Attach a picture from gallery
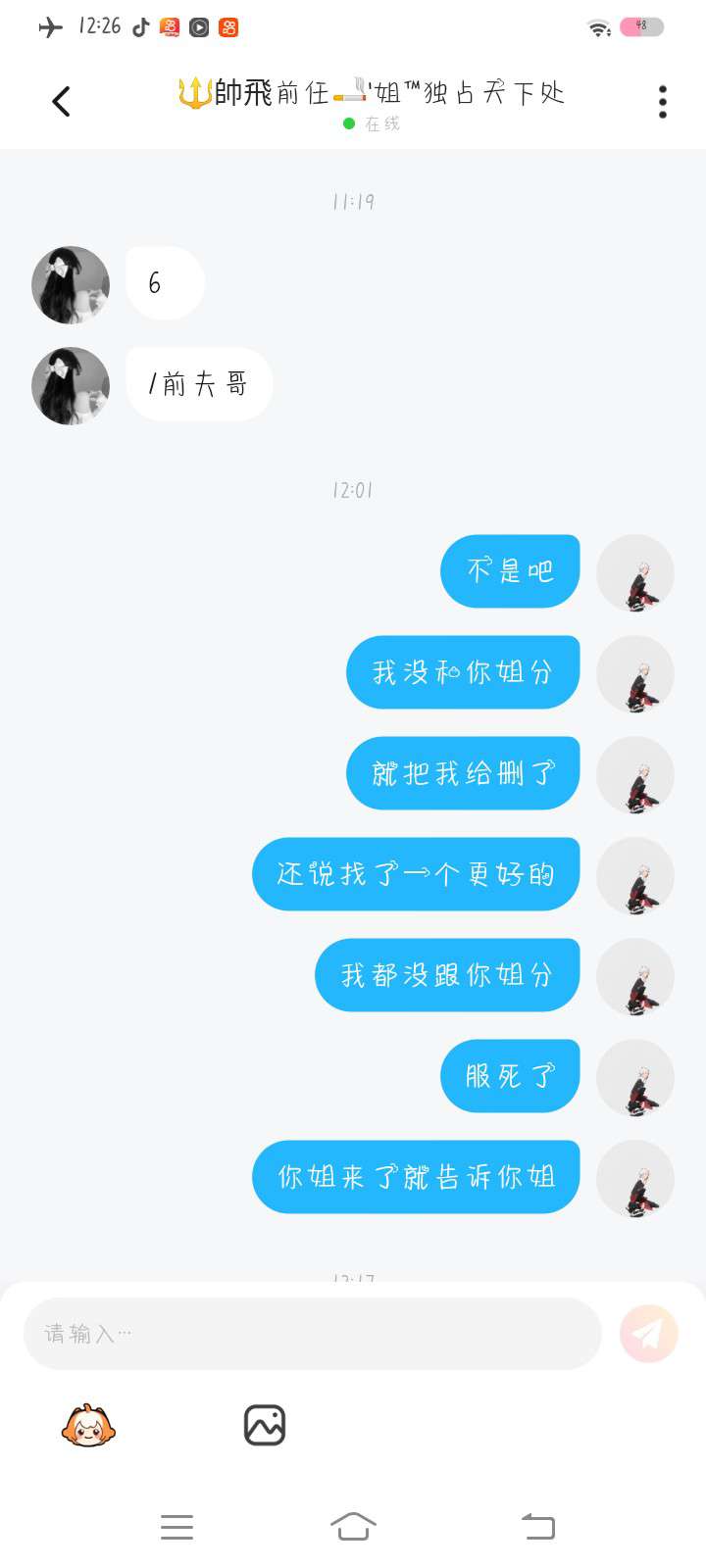 tap(264, 1425)
